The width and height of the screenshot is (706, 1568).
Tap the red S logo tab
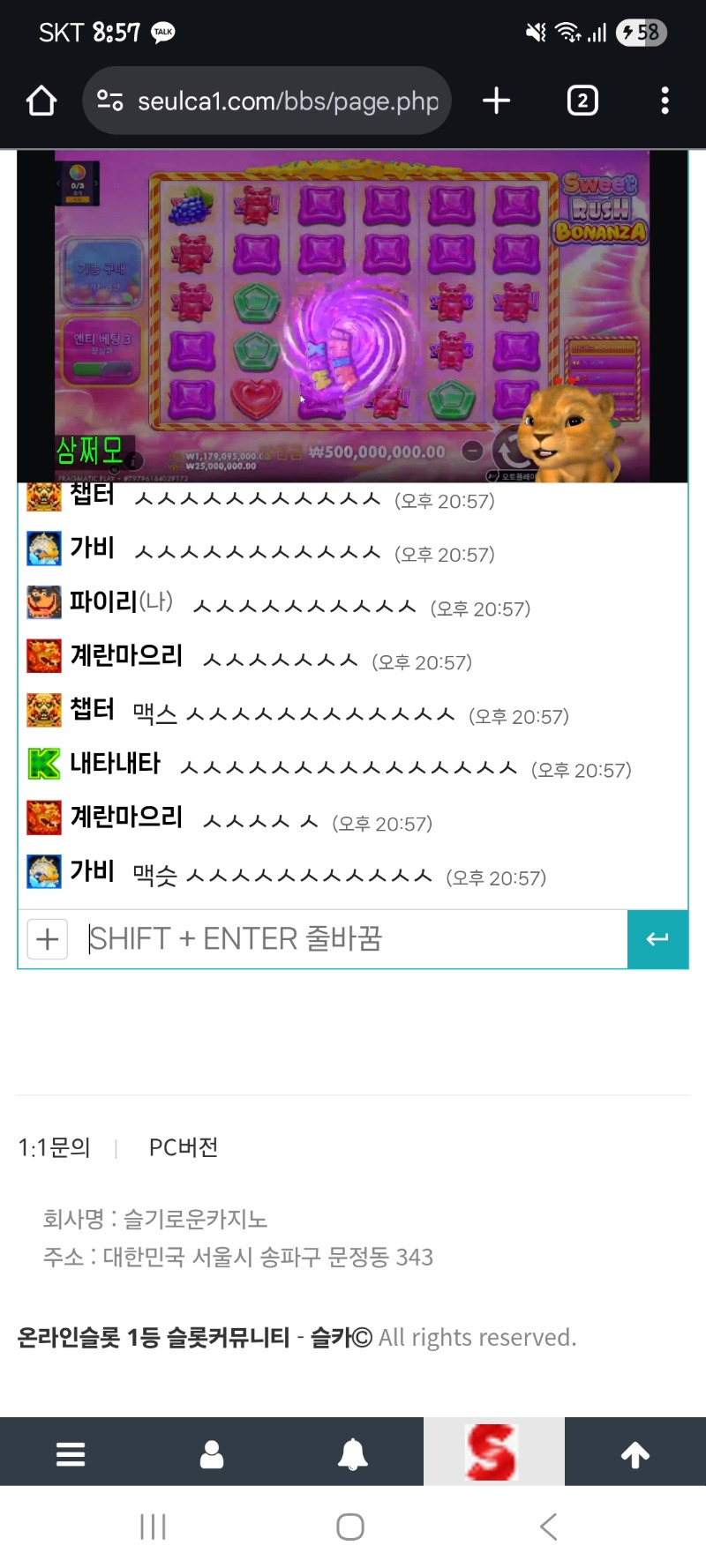tap(492, 1452)
